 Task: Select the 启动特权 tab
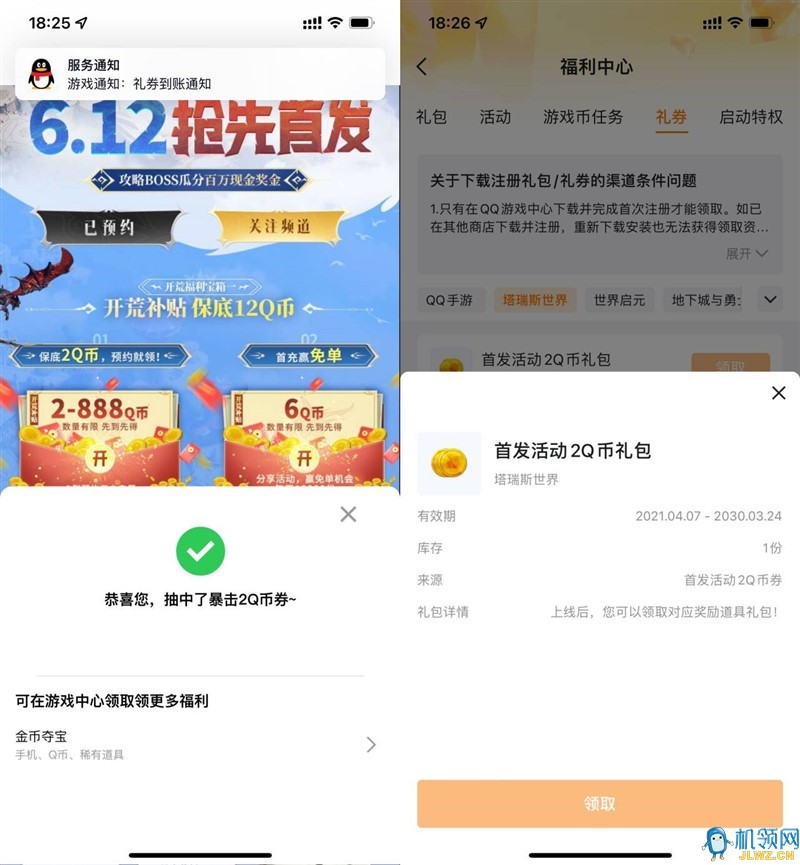pos(750,117)
